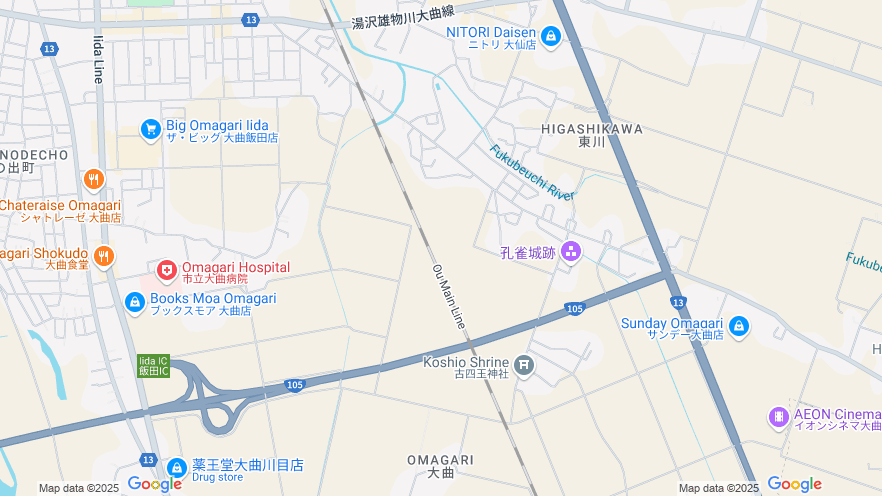Tap the Koshio Shrine marker
This screenshot has width=882, height=496.
pyautogui.click(x=526, y=366)
